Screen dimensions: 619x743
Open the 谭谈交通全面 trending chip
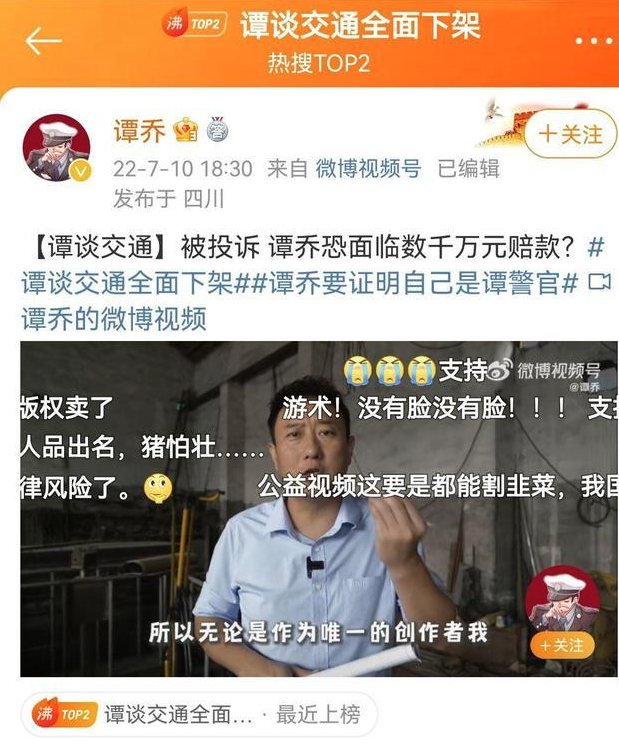click(x=178, y=714)
